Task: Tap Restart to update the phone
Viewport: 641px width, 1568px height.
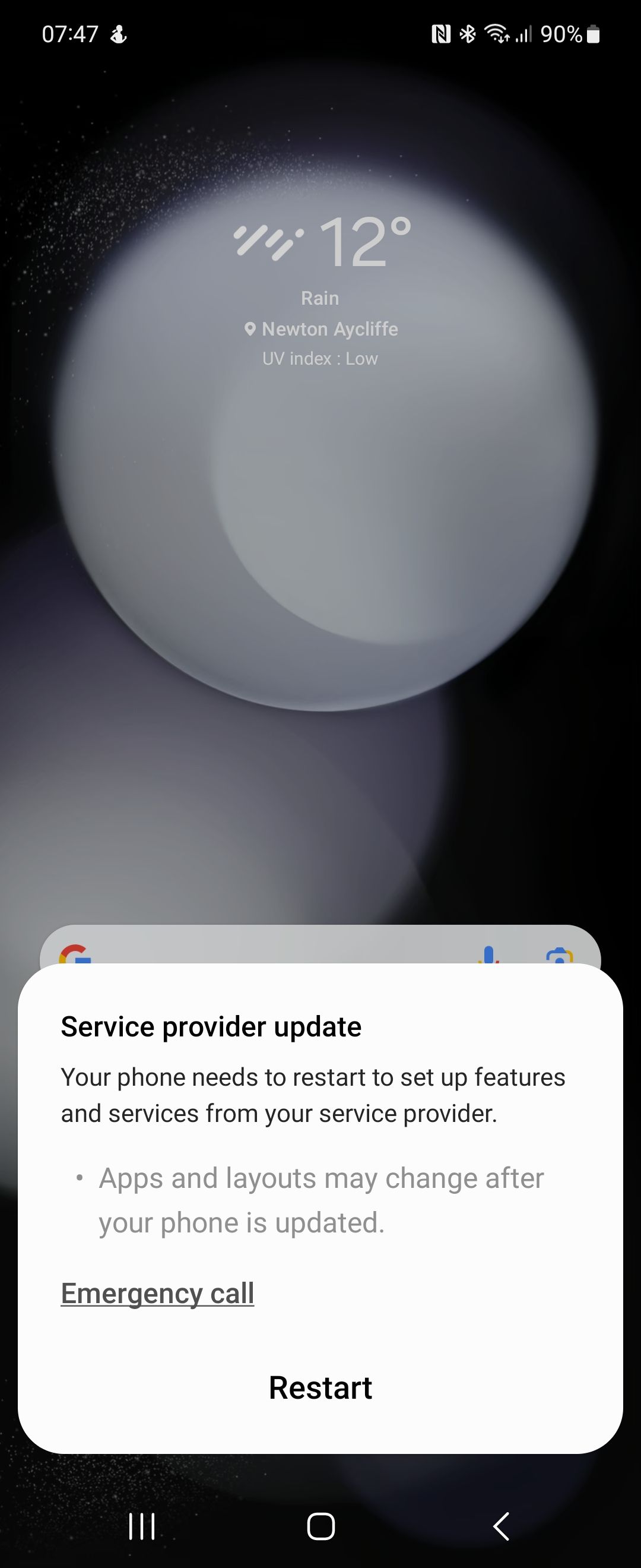Action: [320, 1389]
